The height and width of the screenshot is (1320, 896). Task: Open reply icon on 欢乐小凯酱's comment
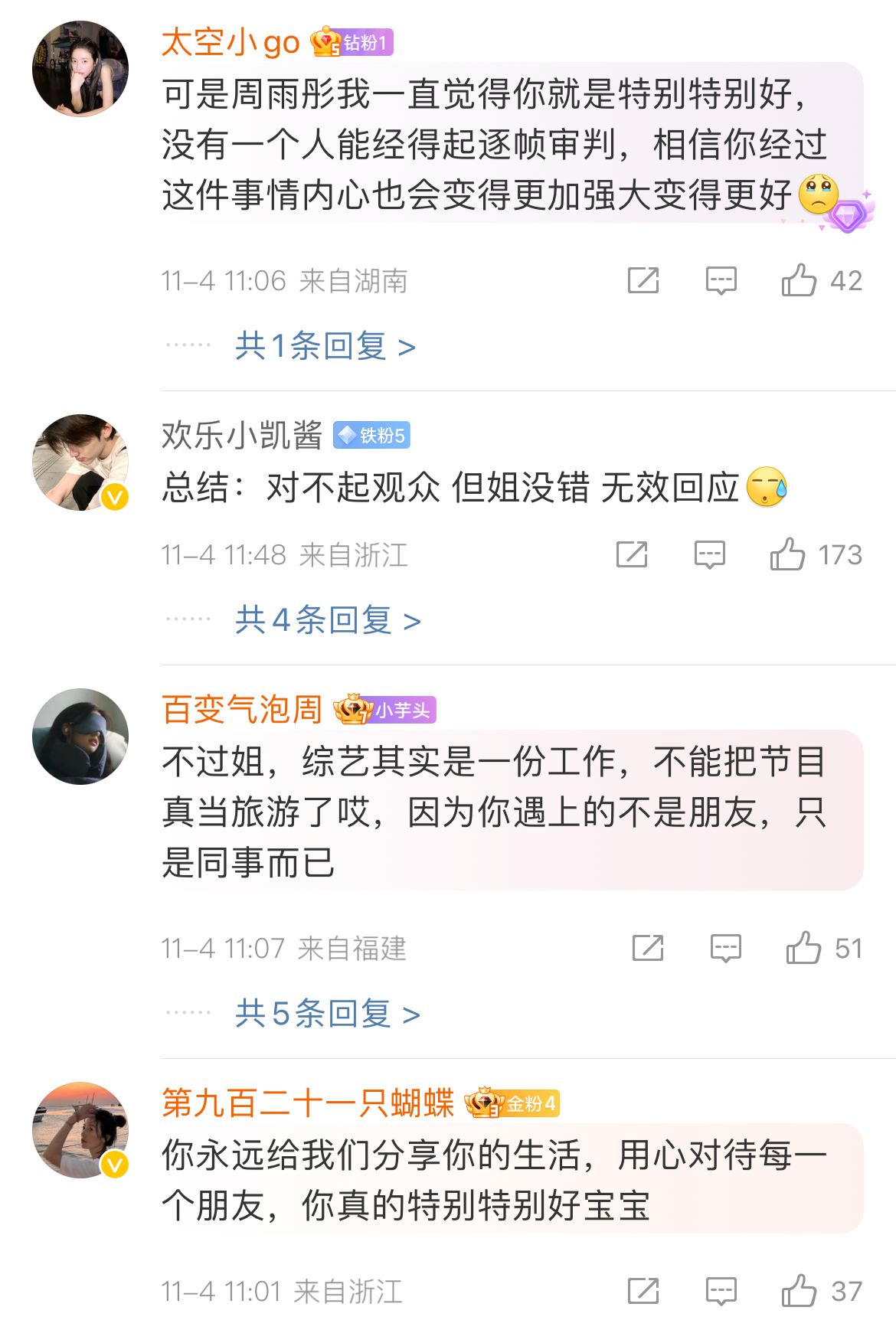coord(709,554)
